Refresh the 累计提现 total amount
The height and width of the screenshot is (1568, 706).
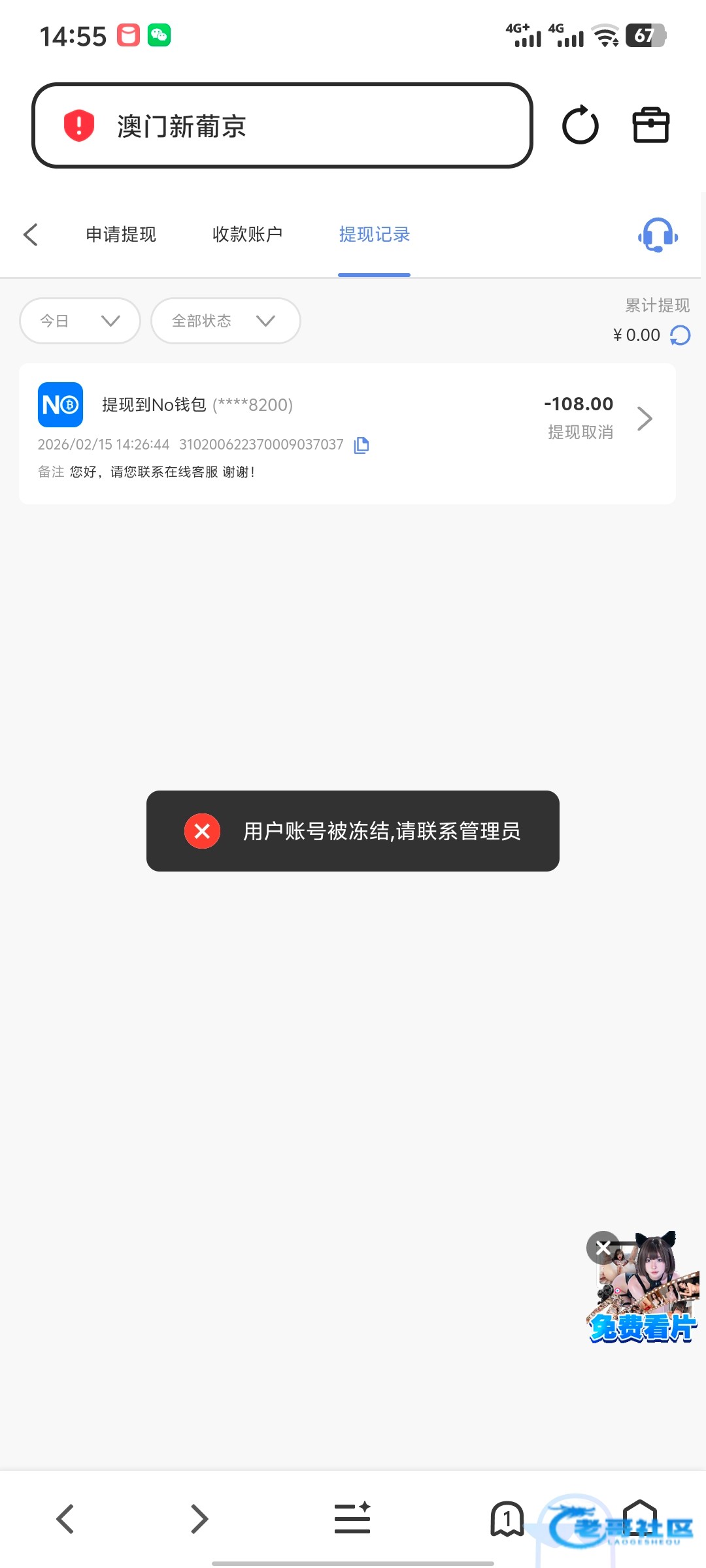(681, 335)
